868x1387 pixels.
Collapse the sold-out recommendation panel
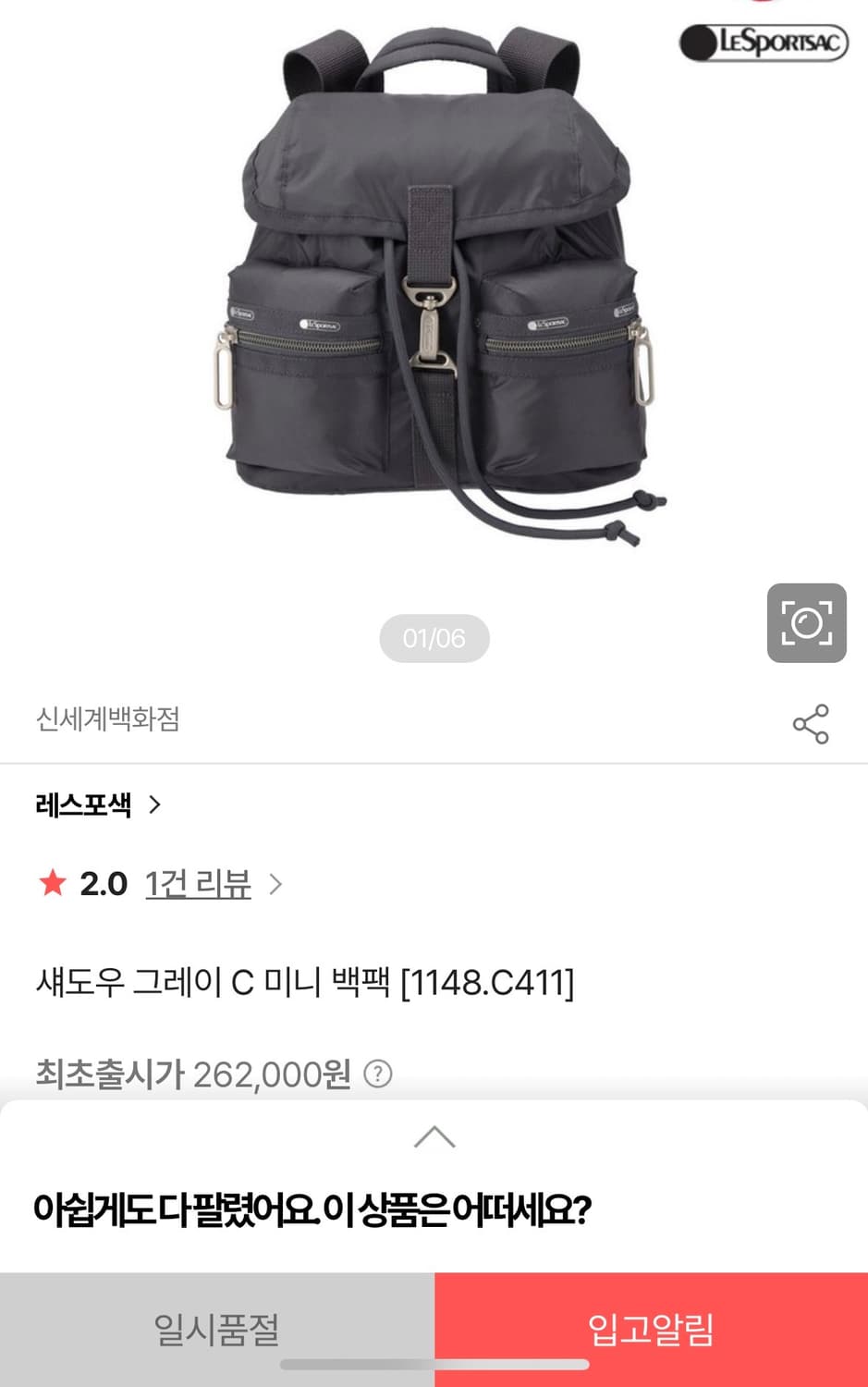434,1137
